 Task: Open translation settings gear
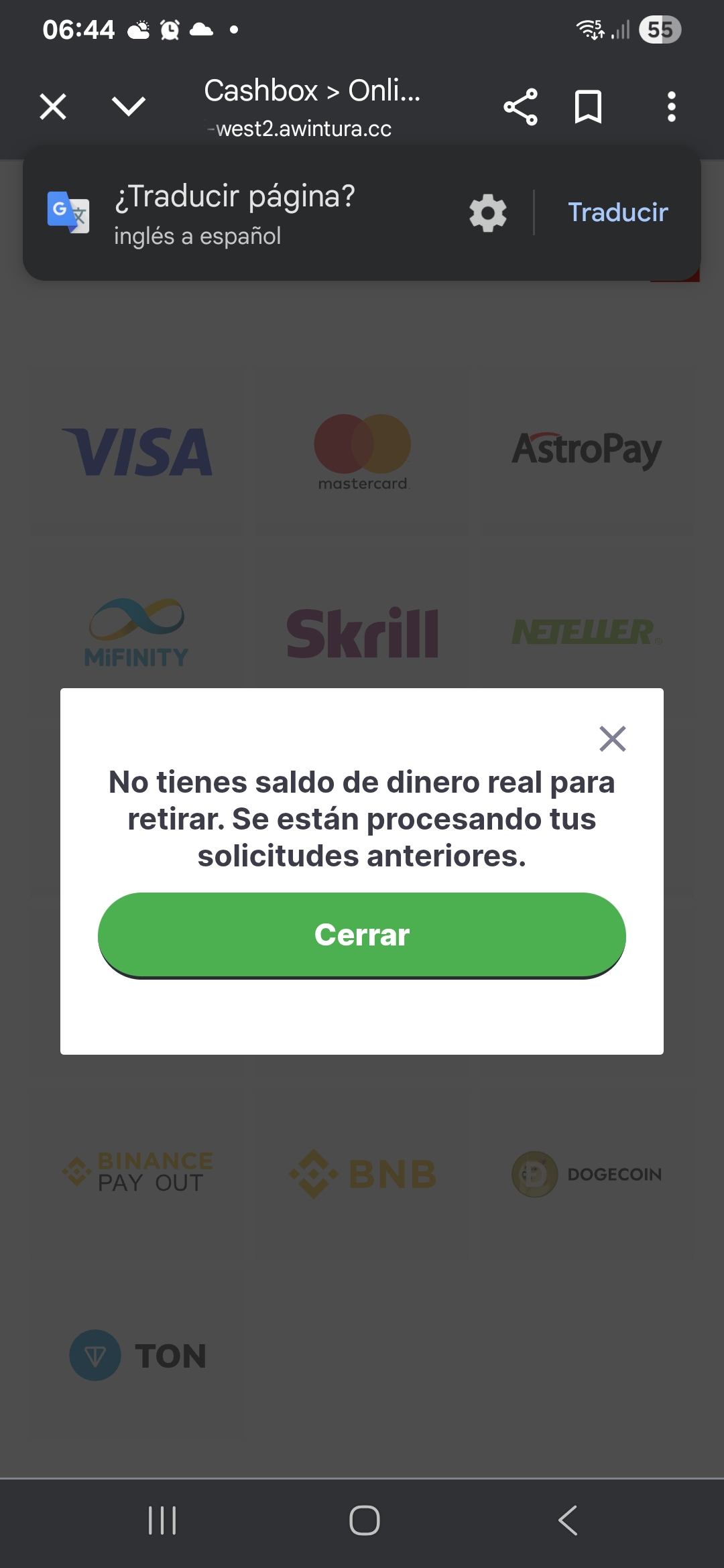point(488,213)
